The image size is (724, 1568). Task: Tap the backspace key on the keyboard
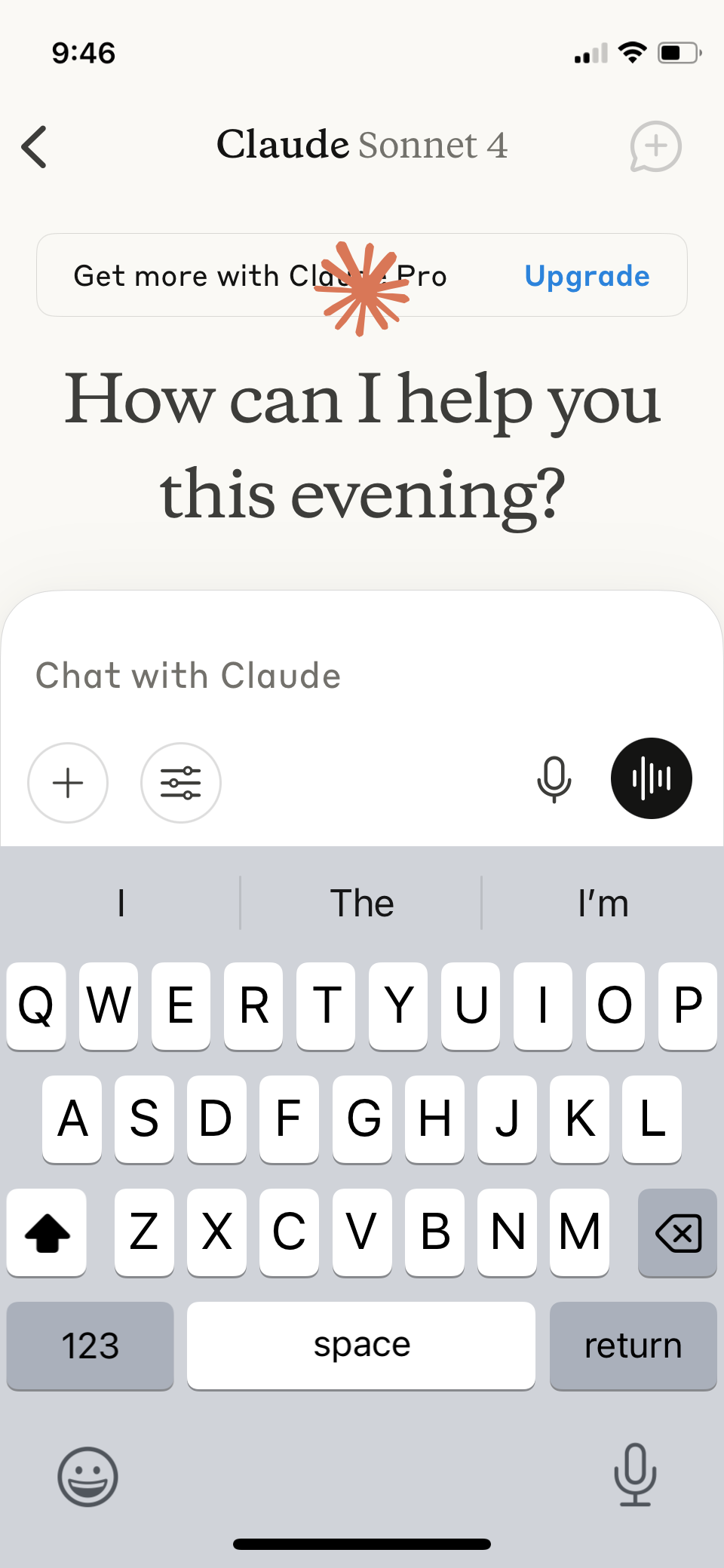[x=677, y=1233]
